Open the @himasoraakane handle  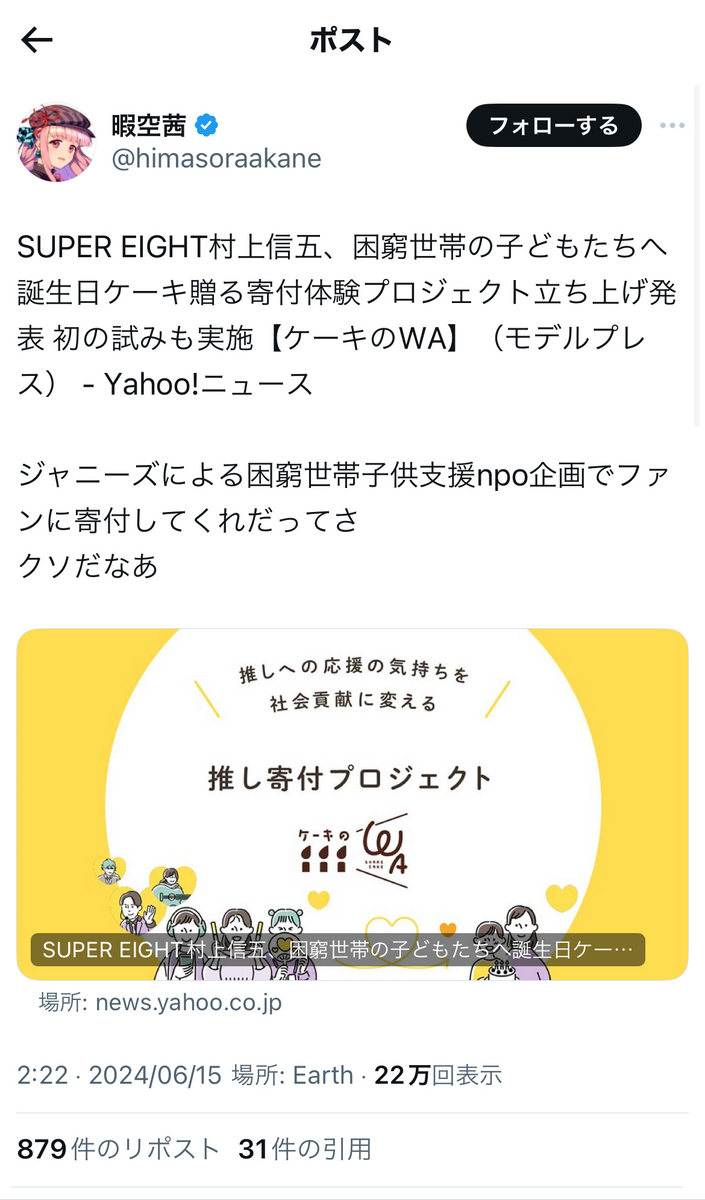coord(216,158)
